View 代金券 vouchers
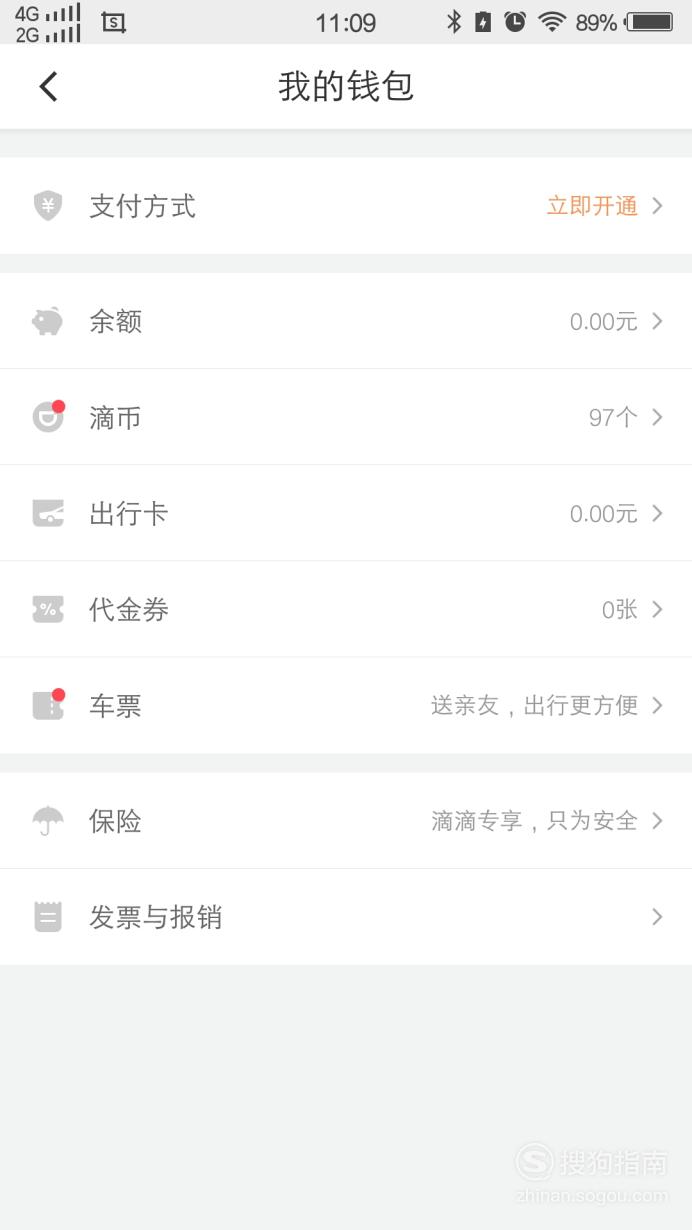 (x=346, y=609)
